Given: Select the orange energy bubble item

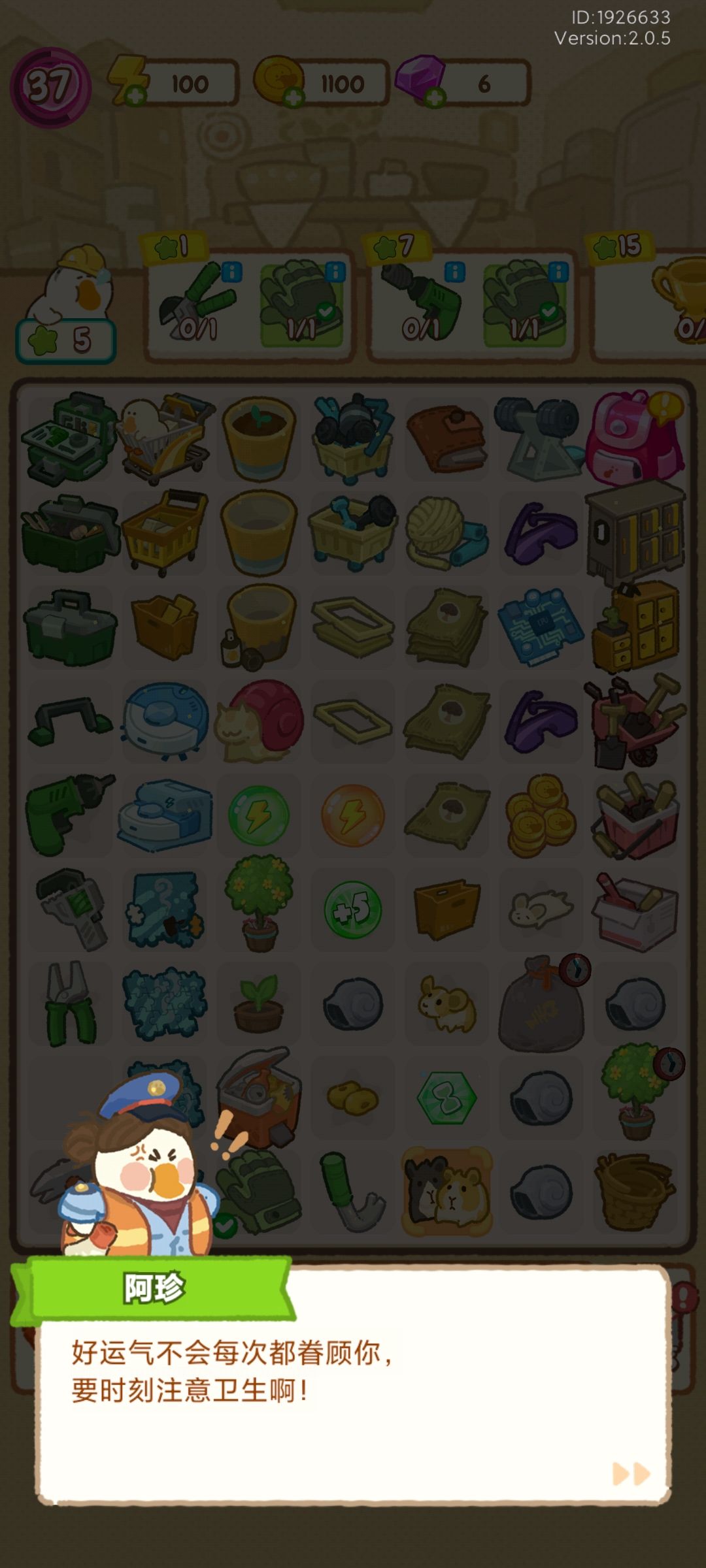Looking at the screenshot, I should tap(353, 815).
